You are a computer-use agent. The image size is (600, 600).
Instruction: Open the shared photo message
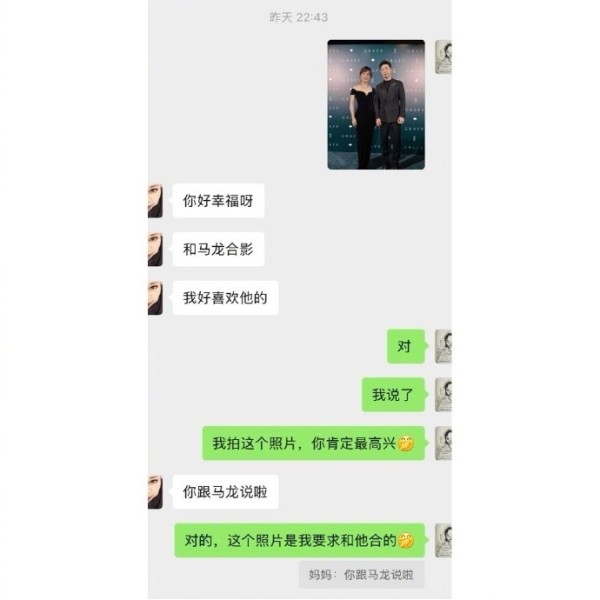pyautogui.click(x=376, y=104)
